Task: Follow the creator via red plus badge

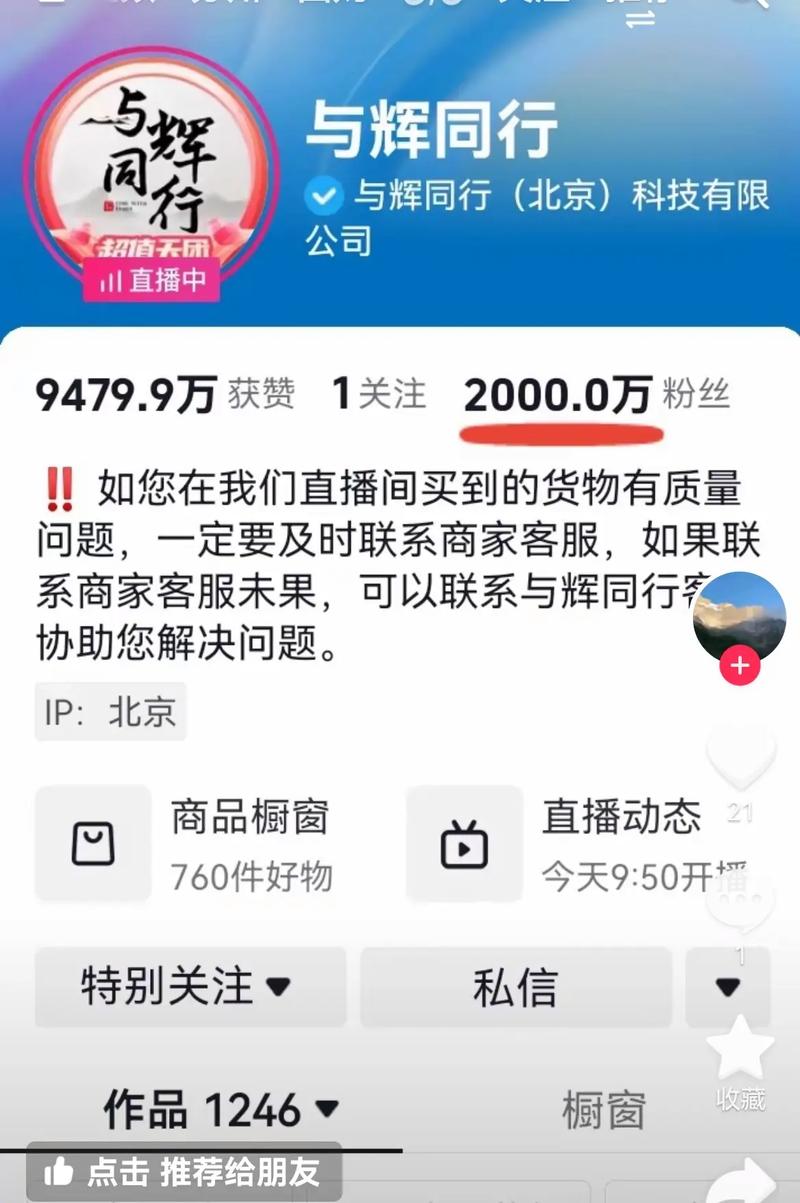Action: click(740, 666)
